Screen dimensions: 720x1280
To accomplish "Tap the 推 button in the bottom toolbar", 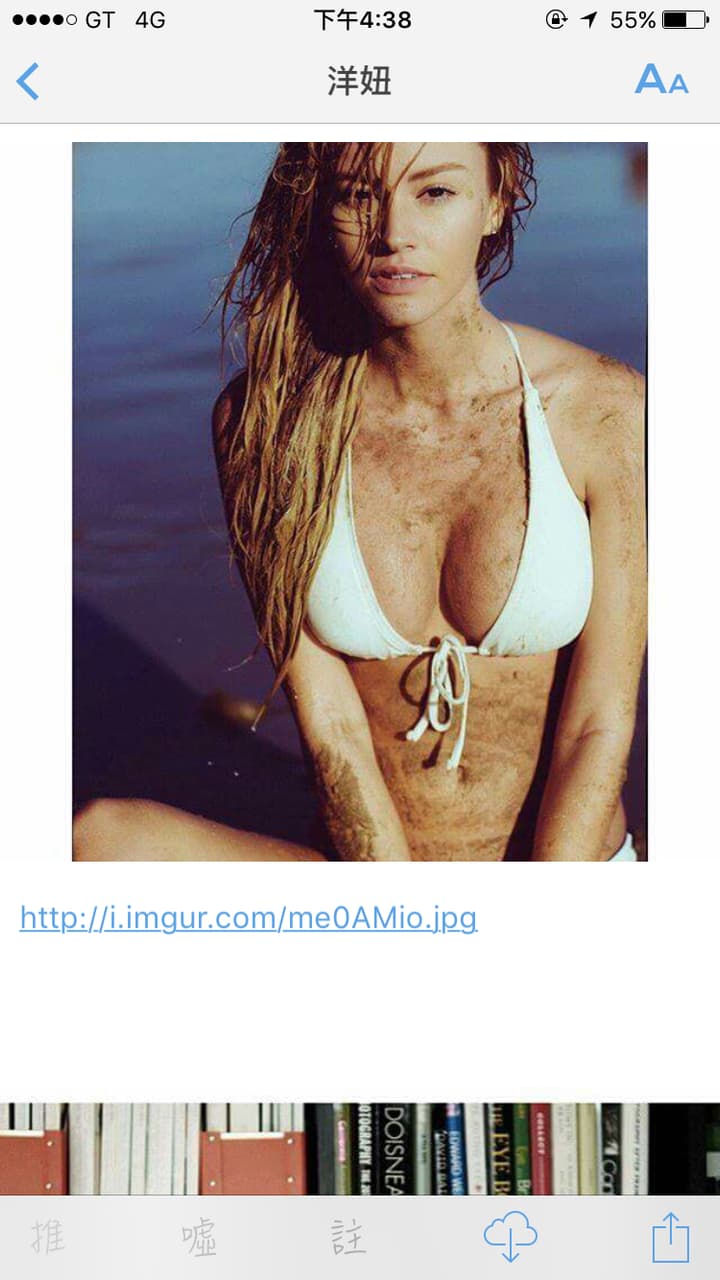I will click(48, 1238).
